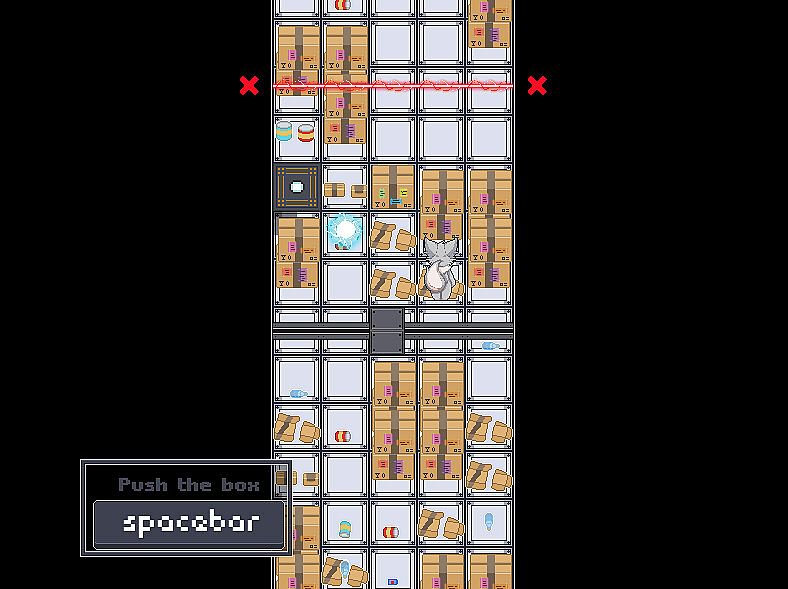The image size is (788, 589).
Task: Tap the spacebar button to push the box
Action: 189,523
